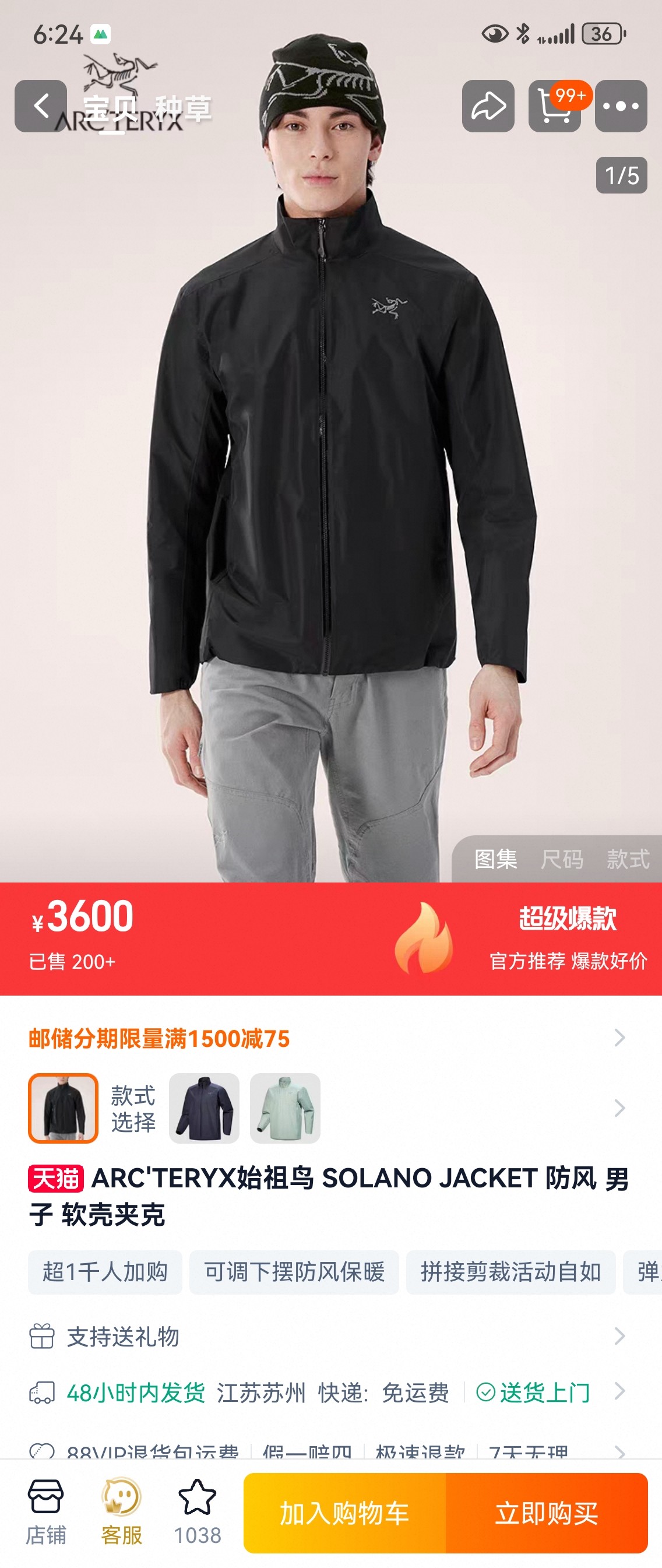Open the three-dot overflow menu
Viewport: 662px width, 1568px height.
click(621, 106)
